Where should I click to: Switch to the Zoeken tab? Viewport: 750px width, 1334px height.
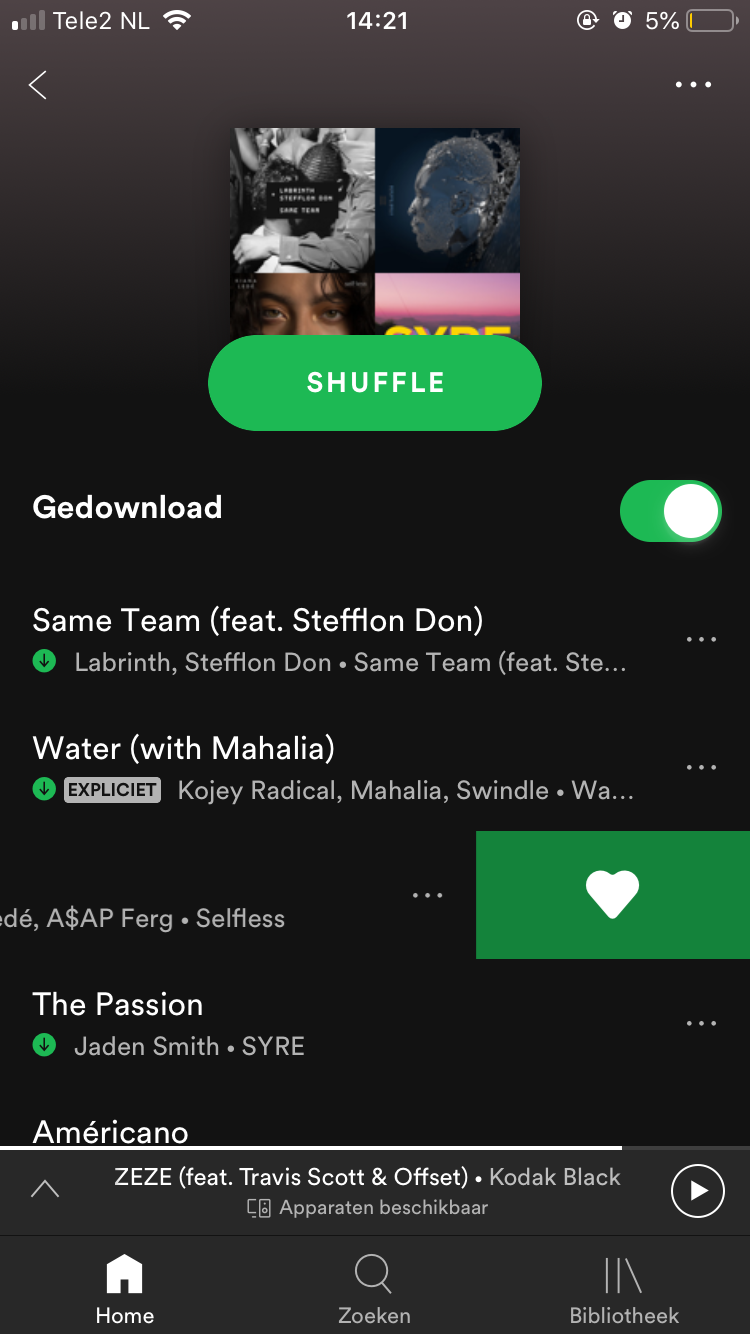coord(374,1288)
